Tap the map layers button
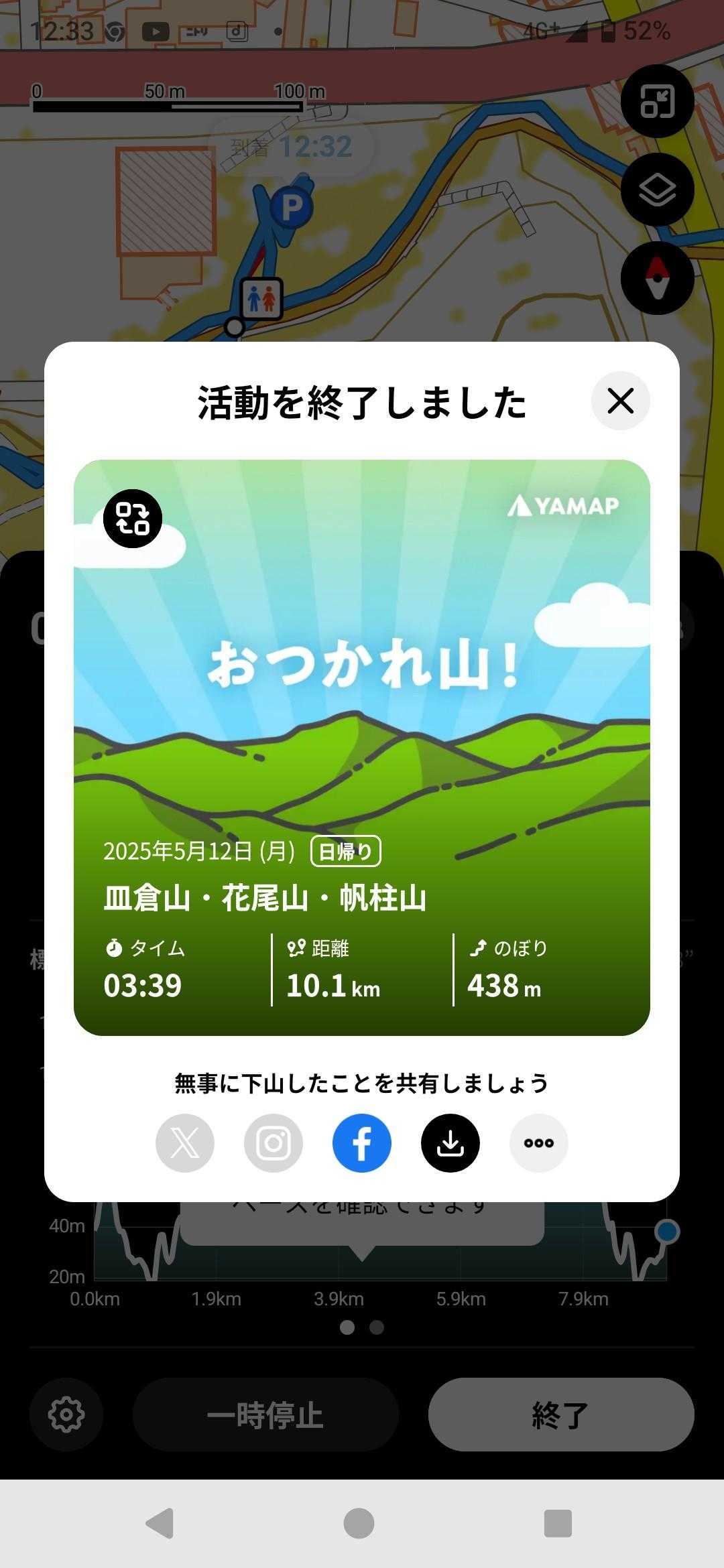 tap(657, 190)
